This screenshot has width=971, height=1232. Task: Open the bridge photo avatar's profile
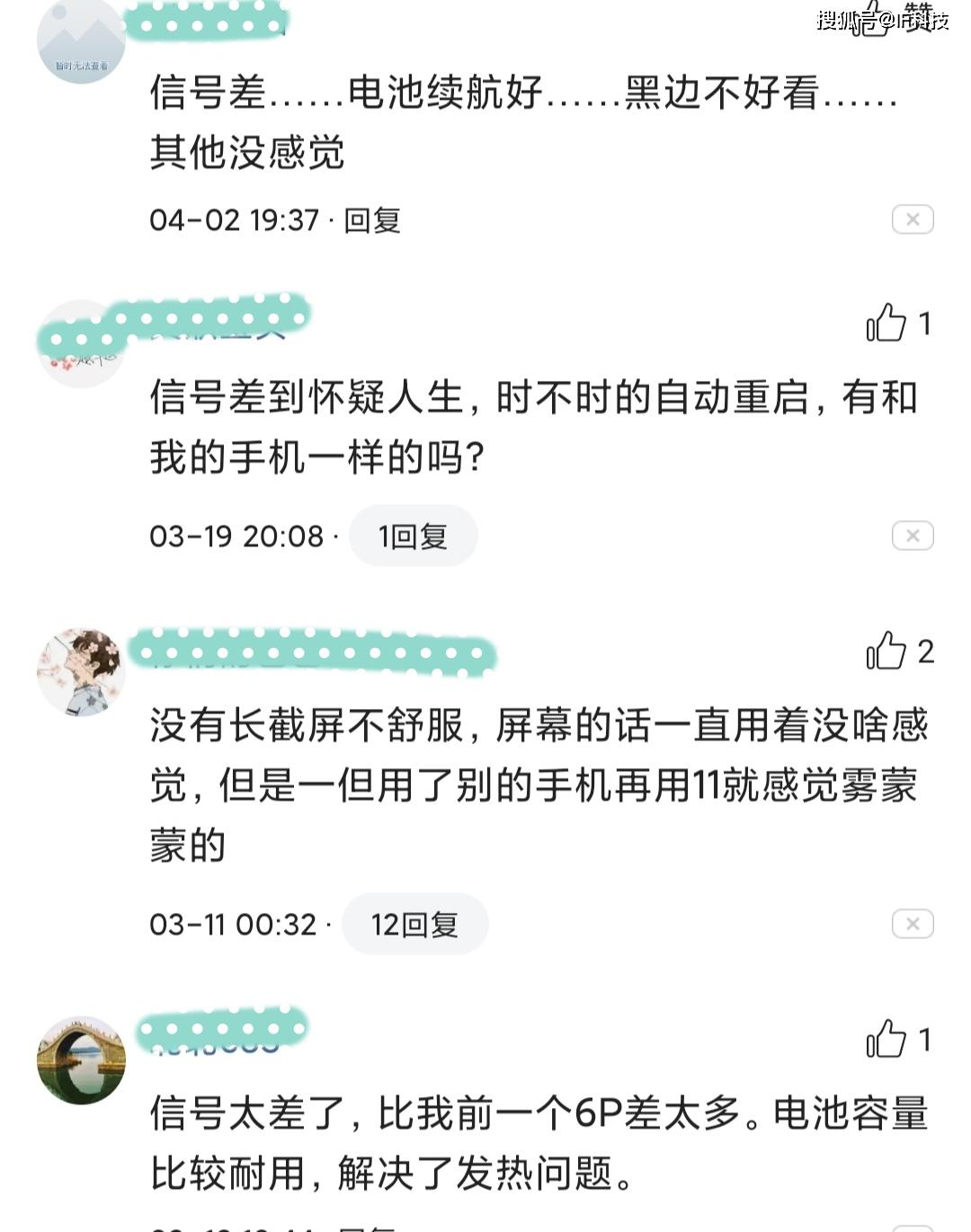(81, 1060)
